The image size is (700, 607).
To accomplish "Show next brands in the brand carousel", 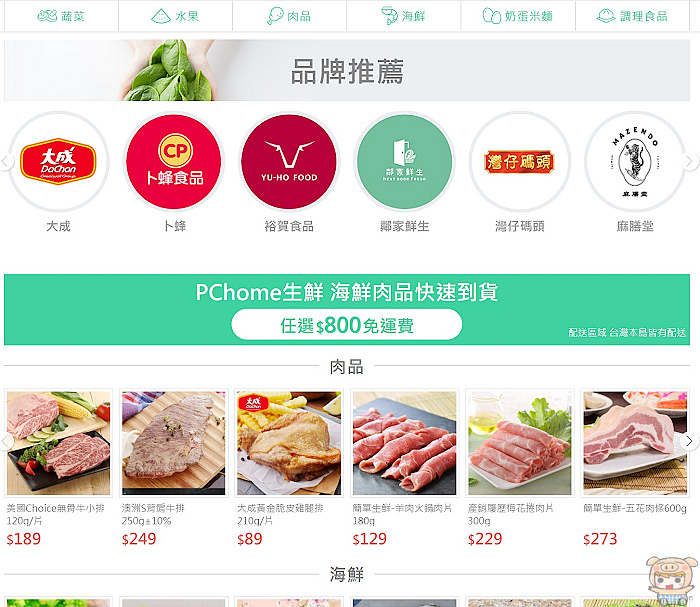I will [689, 161].
